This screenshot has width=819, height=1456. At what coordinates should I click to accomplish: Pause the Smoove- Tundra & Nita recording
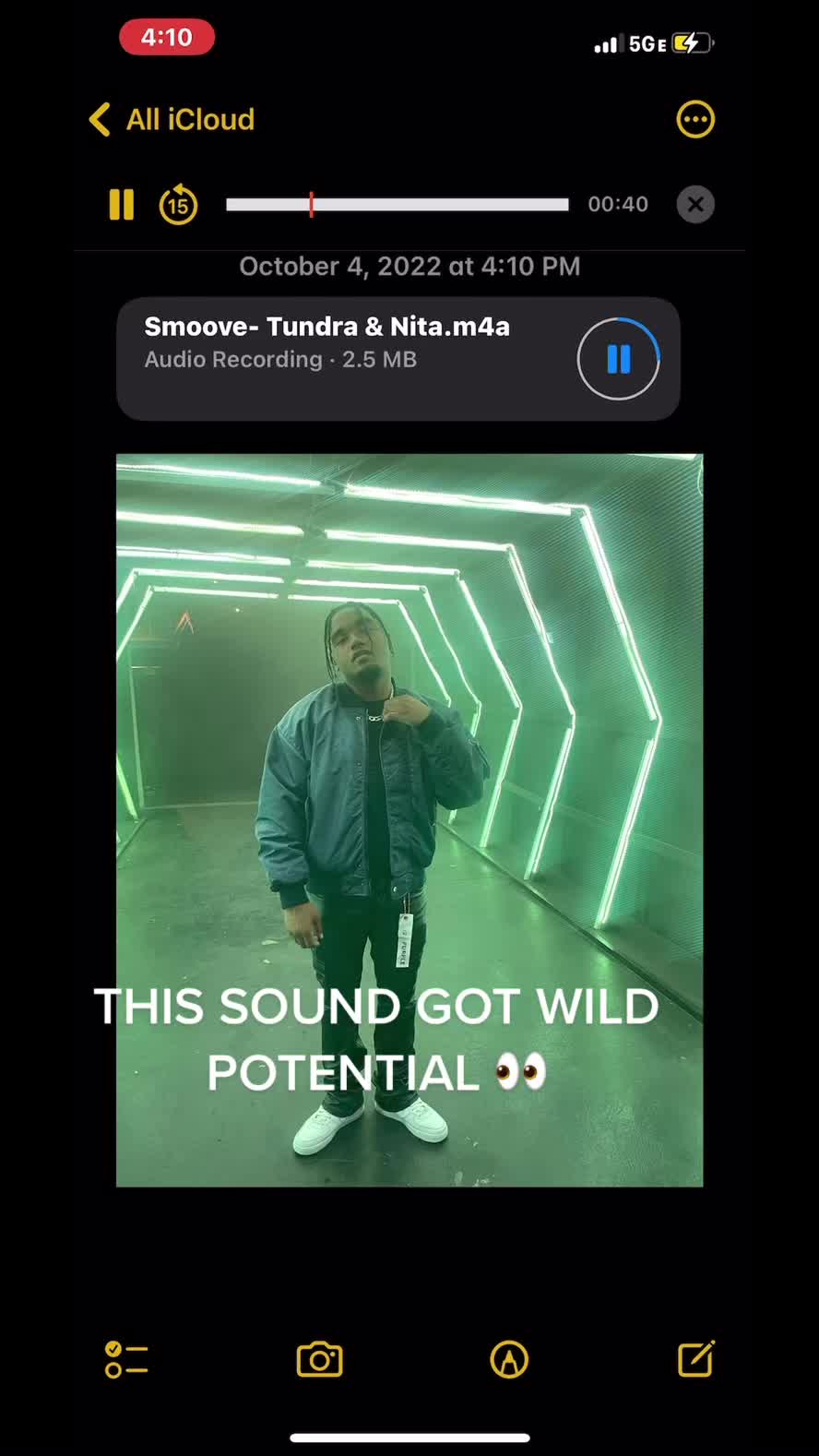pos(618,359)
